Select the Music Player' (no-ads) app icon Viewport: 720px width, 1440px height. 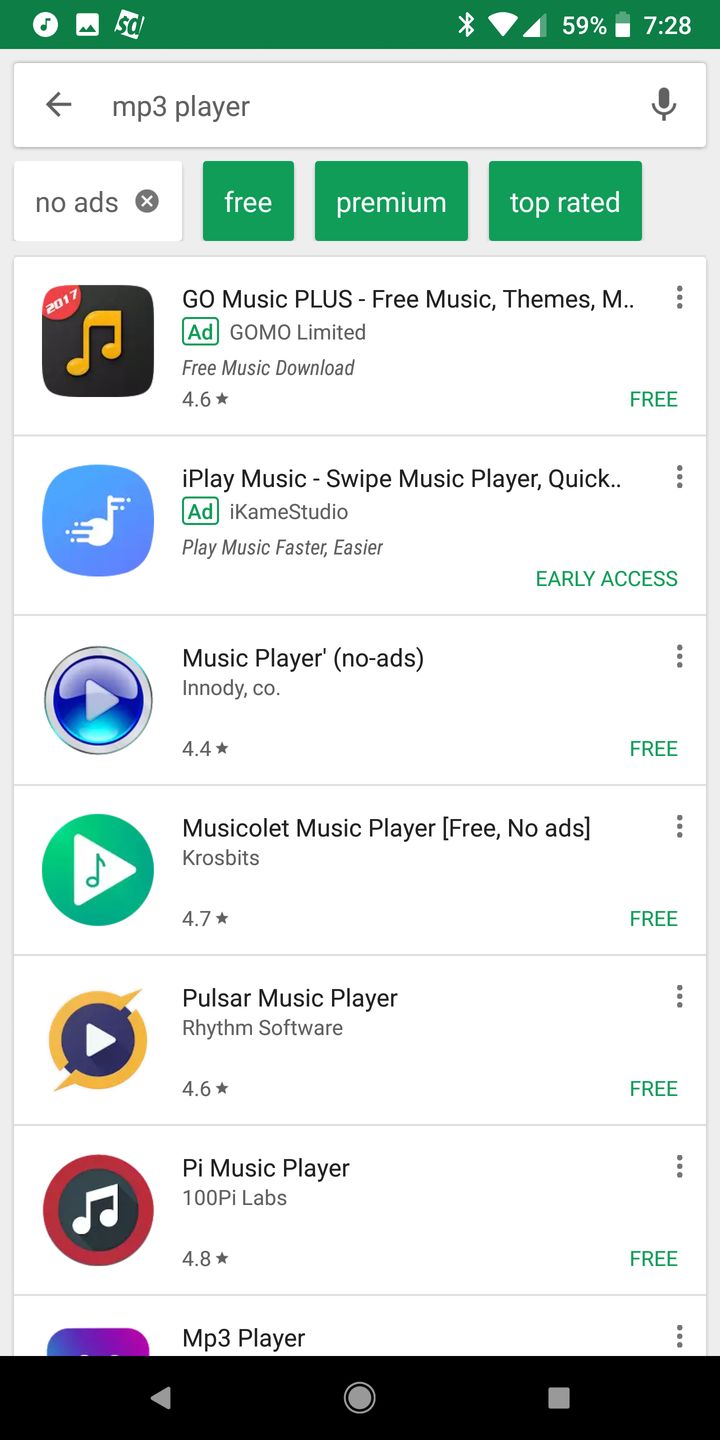tap(97, 699)
